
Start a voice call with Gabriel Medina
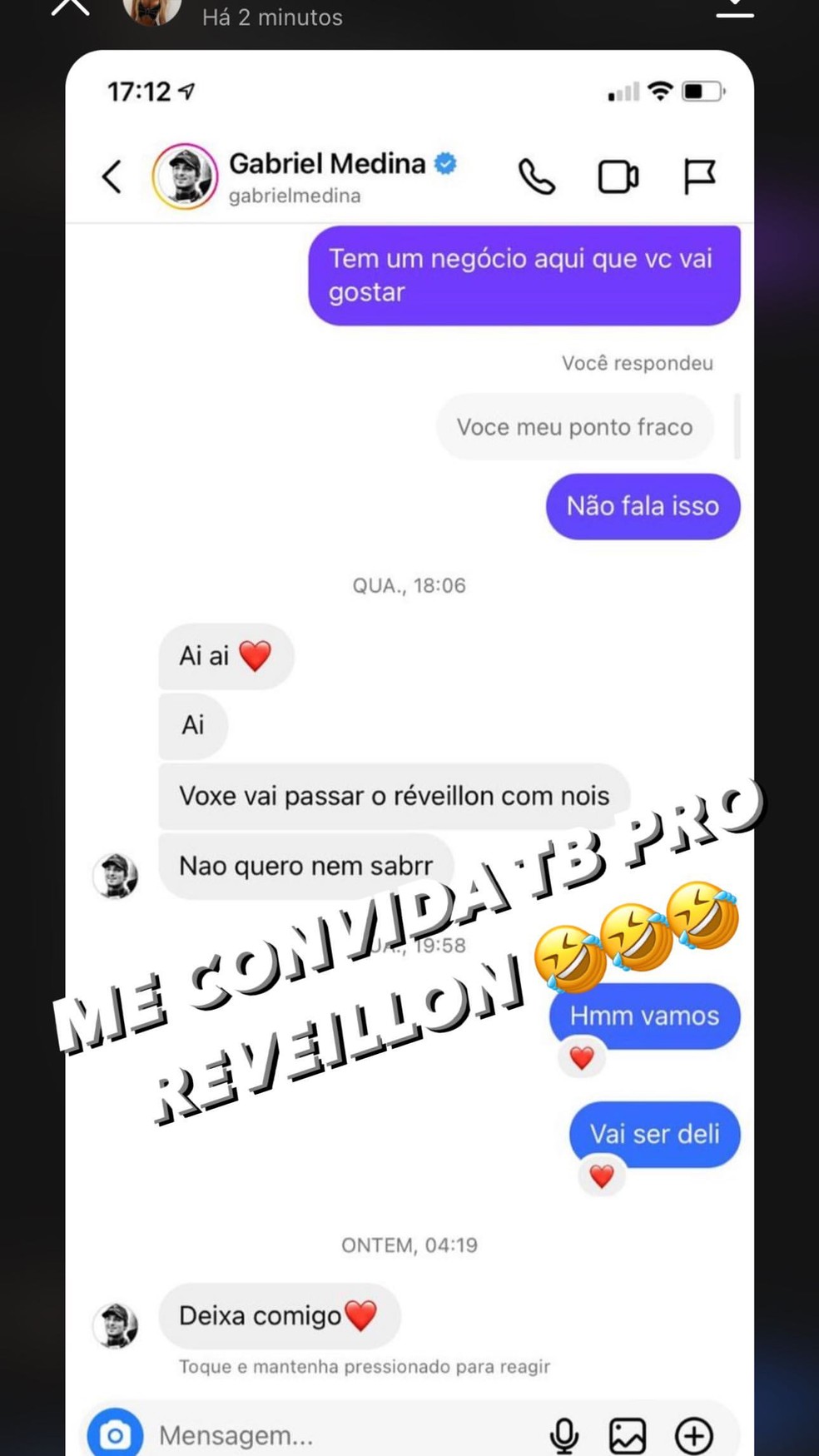536,176
